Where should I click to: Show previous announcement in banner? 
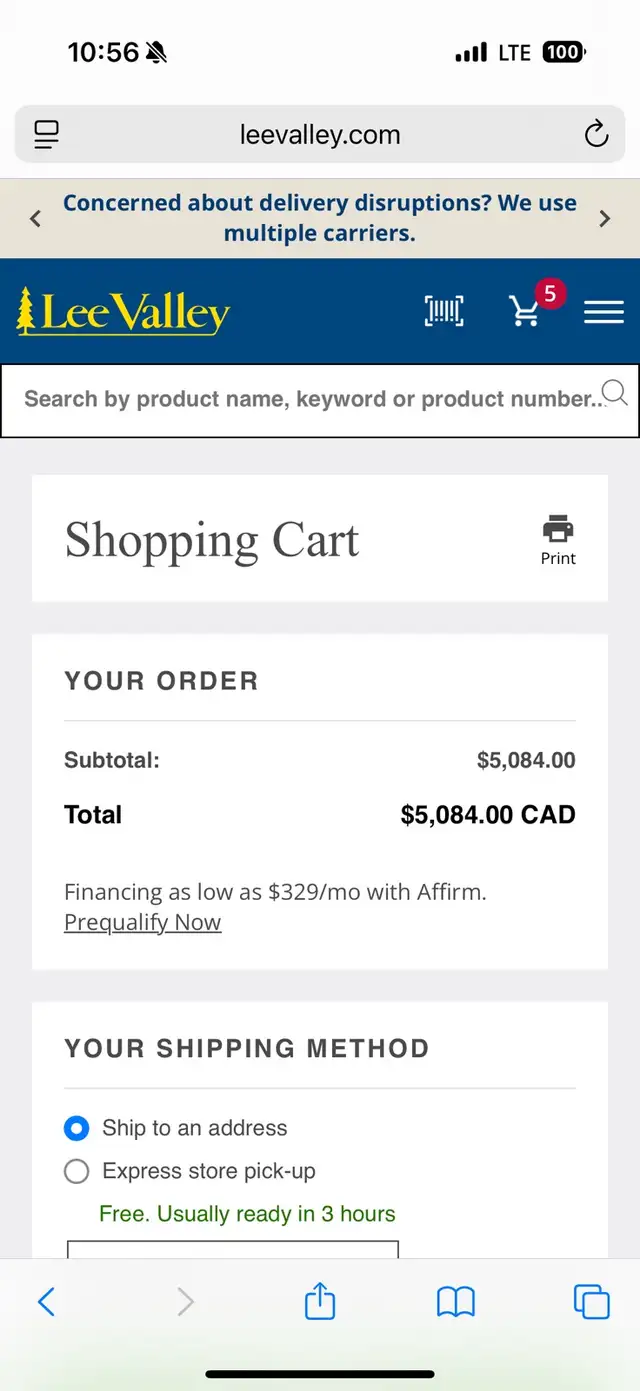click(35, 218)
